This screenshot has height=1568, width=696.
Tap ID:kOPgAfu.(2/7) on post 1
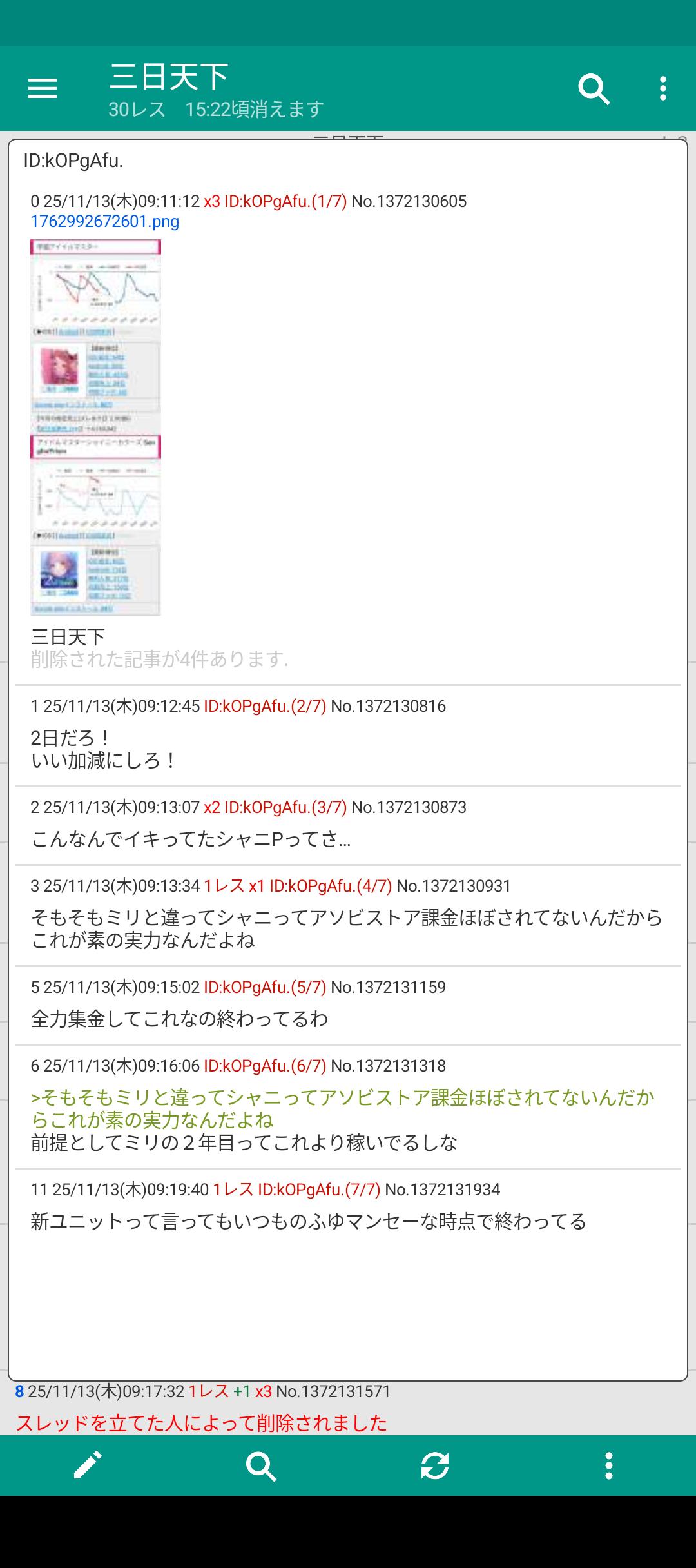(265, 706)
